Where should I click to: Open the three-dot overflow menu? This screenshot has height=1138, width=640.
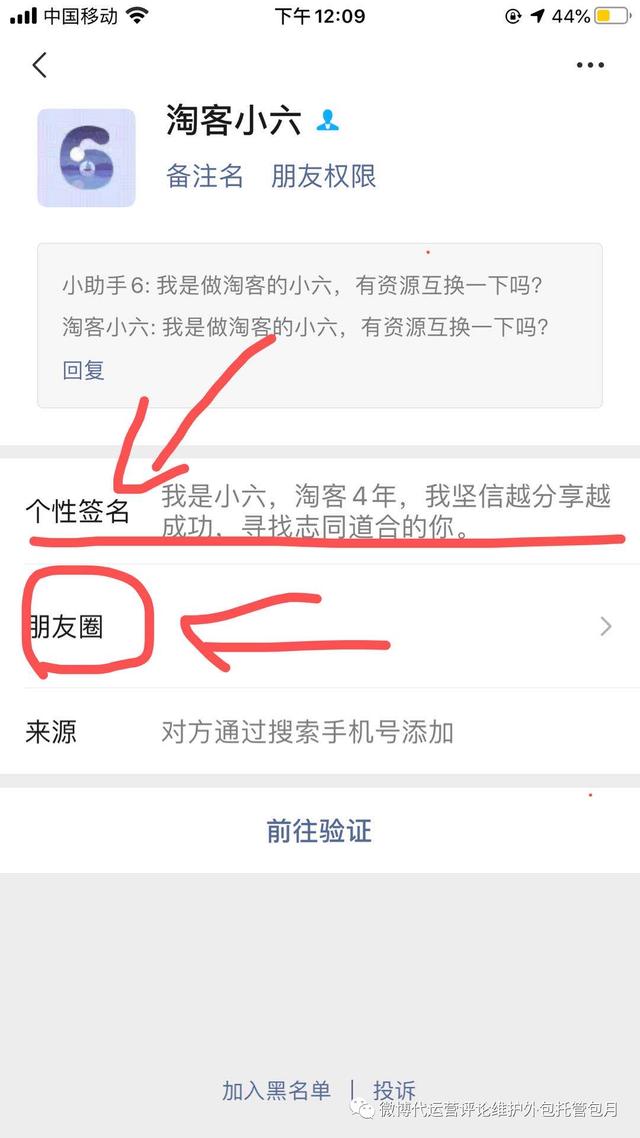(591, 66)
